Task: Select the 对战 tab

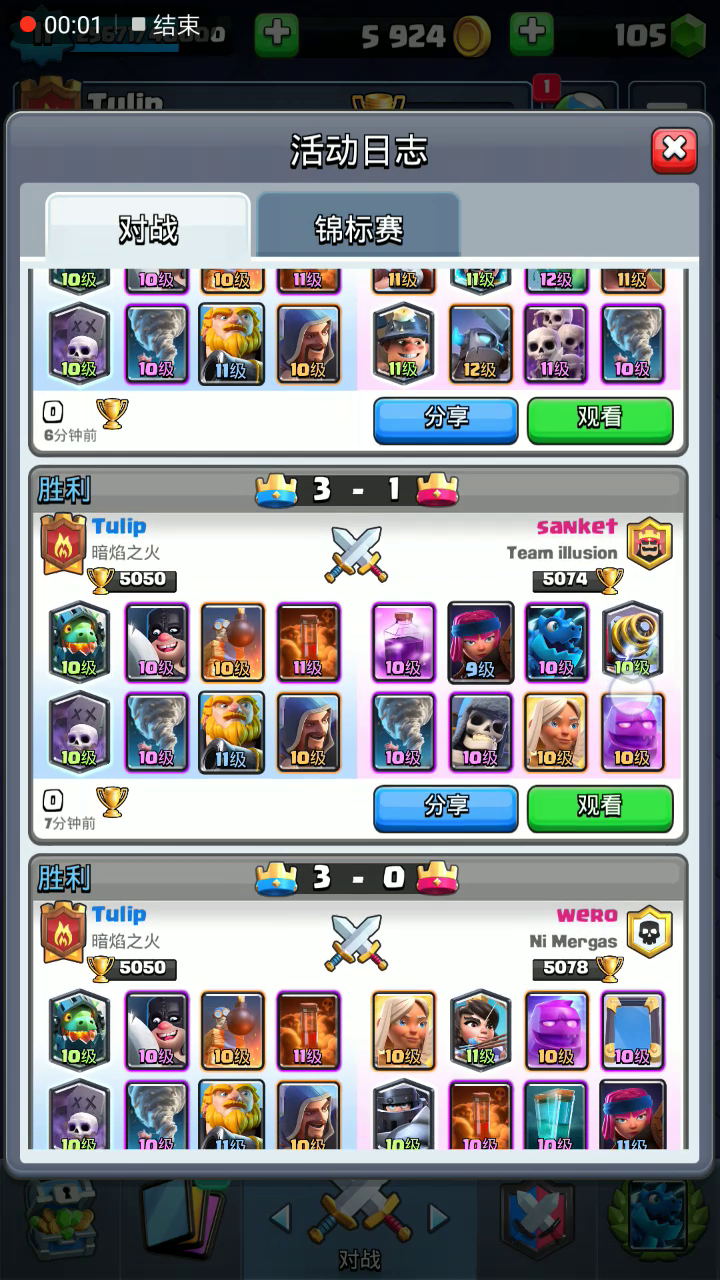Action: click(x=148, y=229)
